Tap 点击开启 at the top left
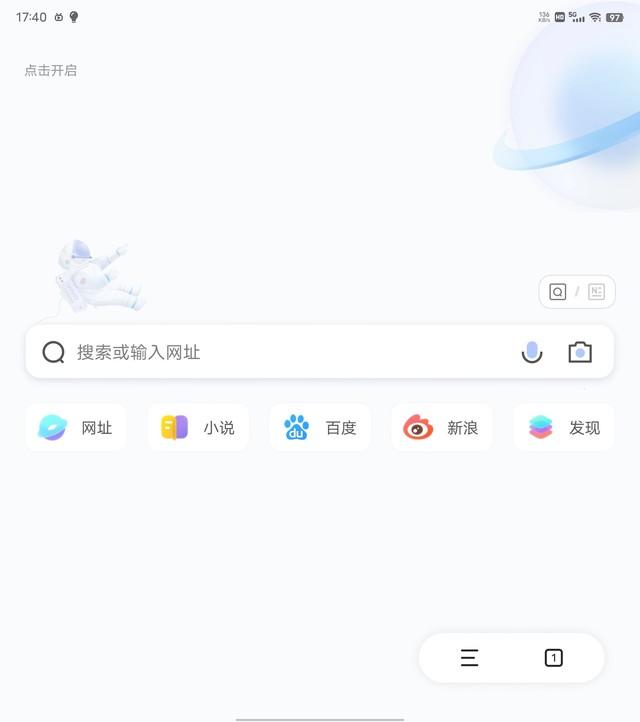640x722 pixels. pos(51,70)
